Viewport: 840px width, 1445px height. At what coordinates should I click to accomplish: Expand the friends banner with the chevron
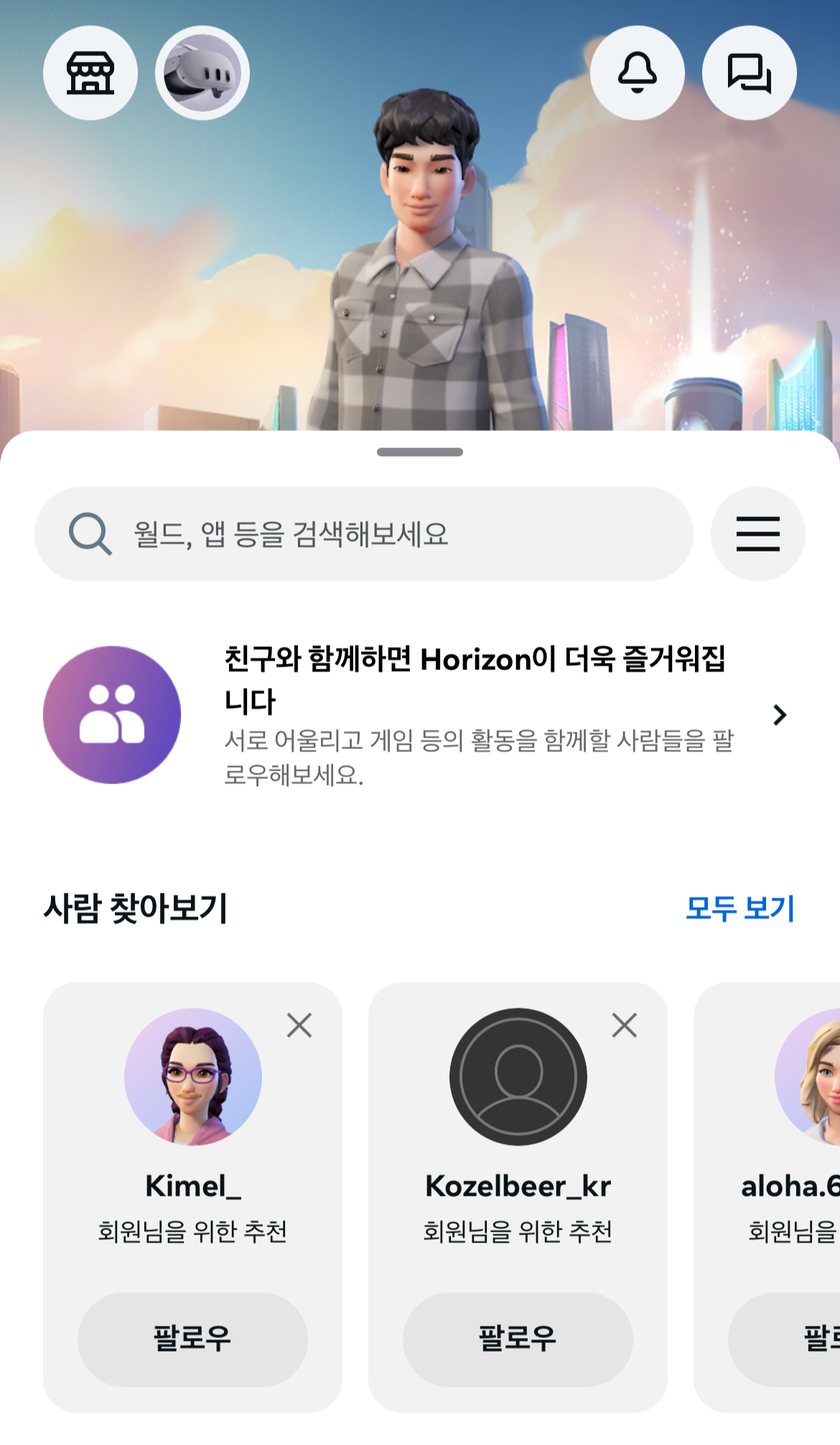(x=780, y=715)
